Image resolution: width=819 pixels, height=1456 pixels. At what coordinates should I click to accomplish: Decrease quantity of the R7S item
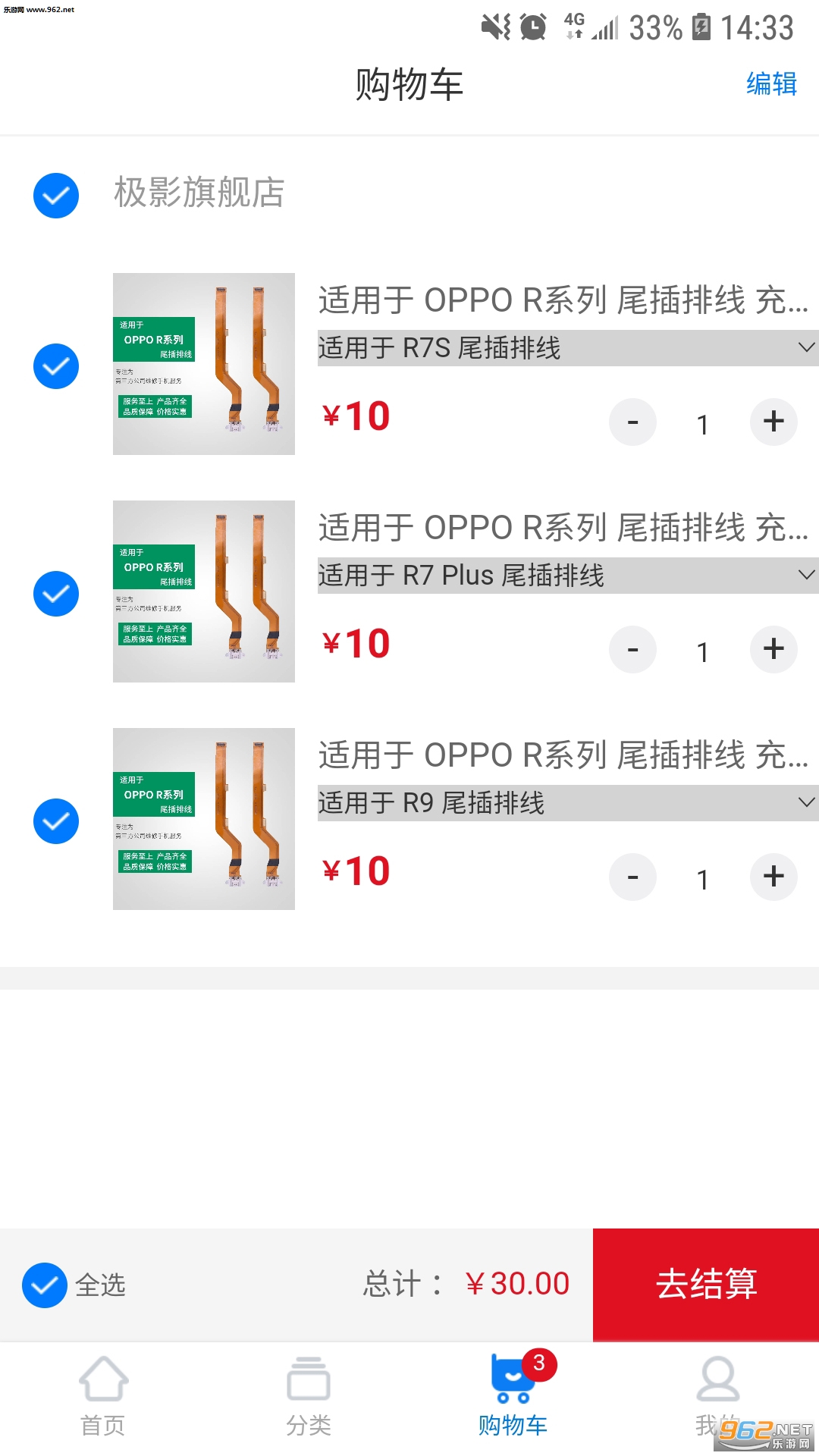click(632, 422)
